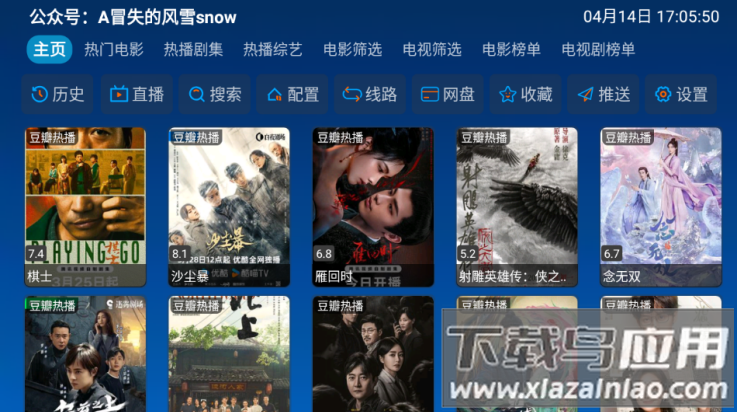737x412 pixels.
Task: Switch to the 热播综艺 tab
Action: [x=273, y=49]
